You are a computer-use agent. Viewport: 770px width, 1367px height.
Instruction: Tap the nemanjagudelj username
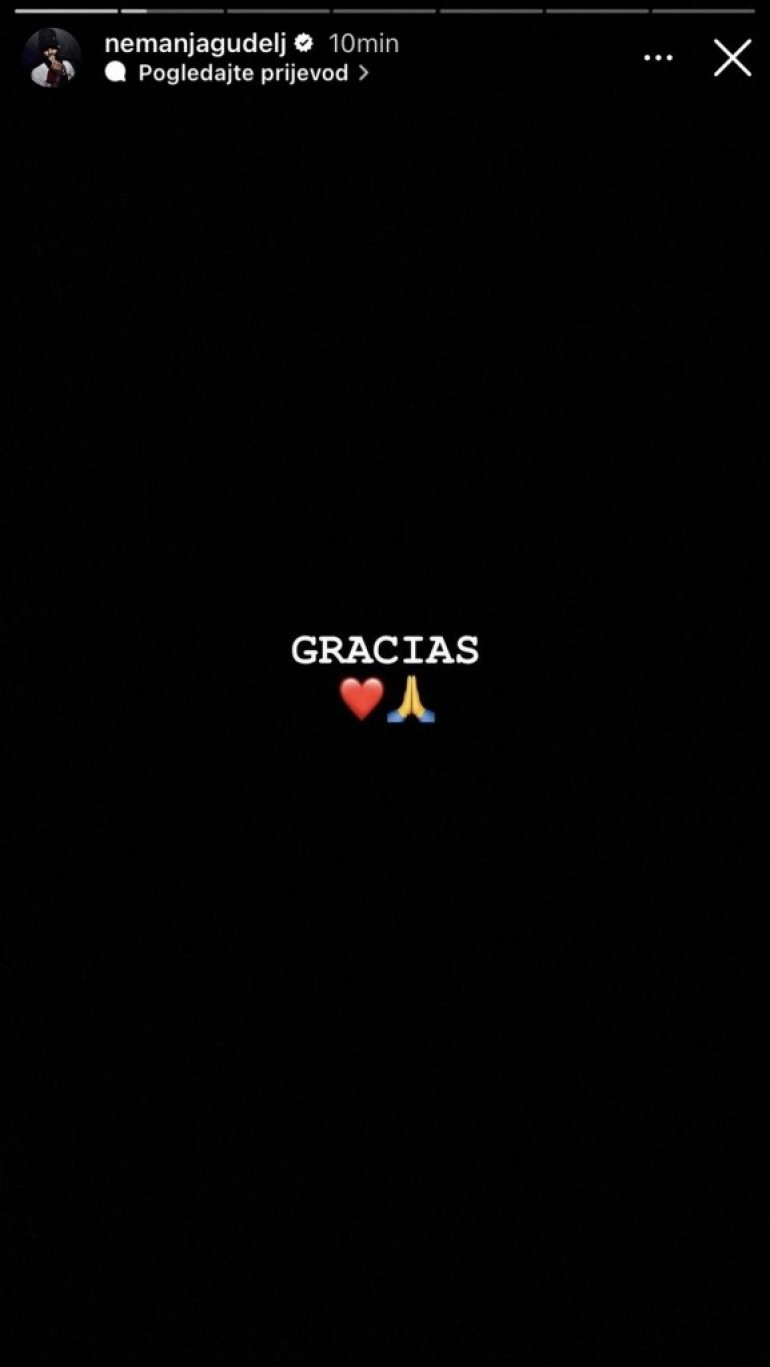click(x=195, y=43)
